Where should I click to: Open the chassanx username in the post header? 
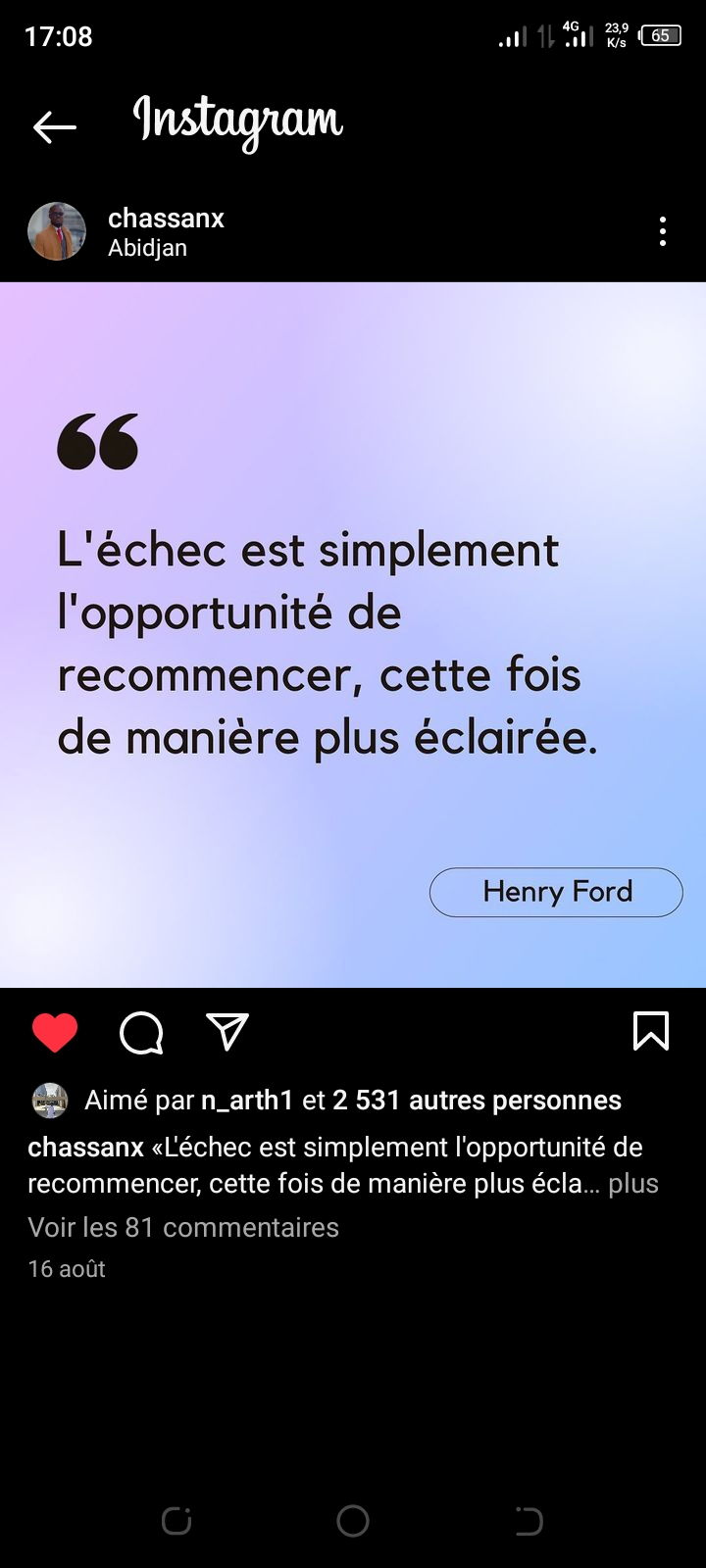pos(166,218)
